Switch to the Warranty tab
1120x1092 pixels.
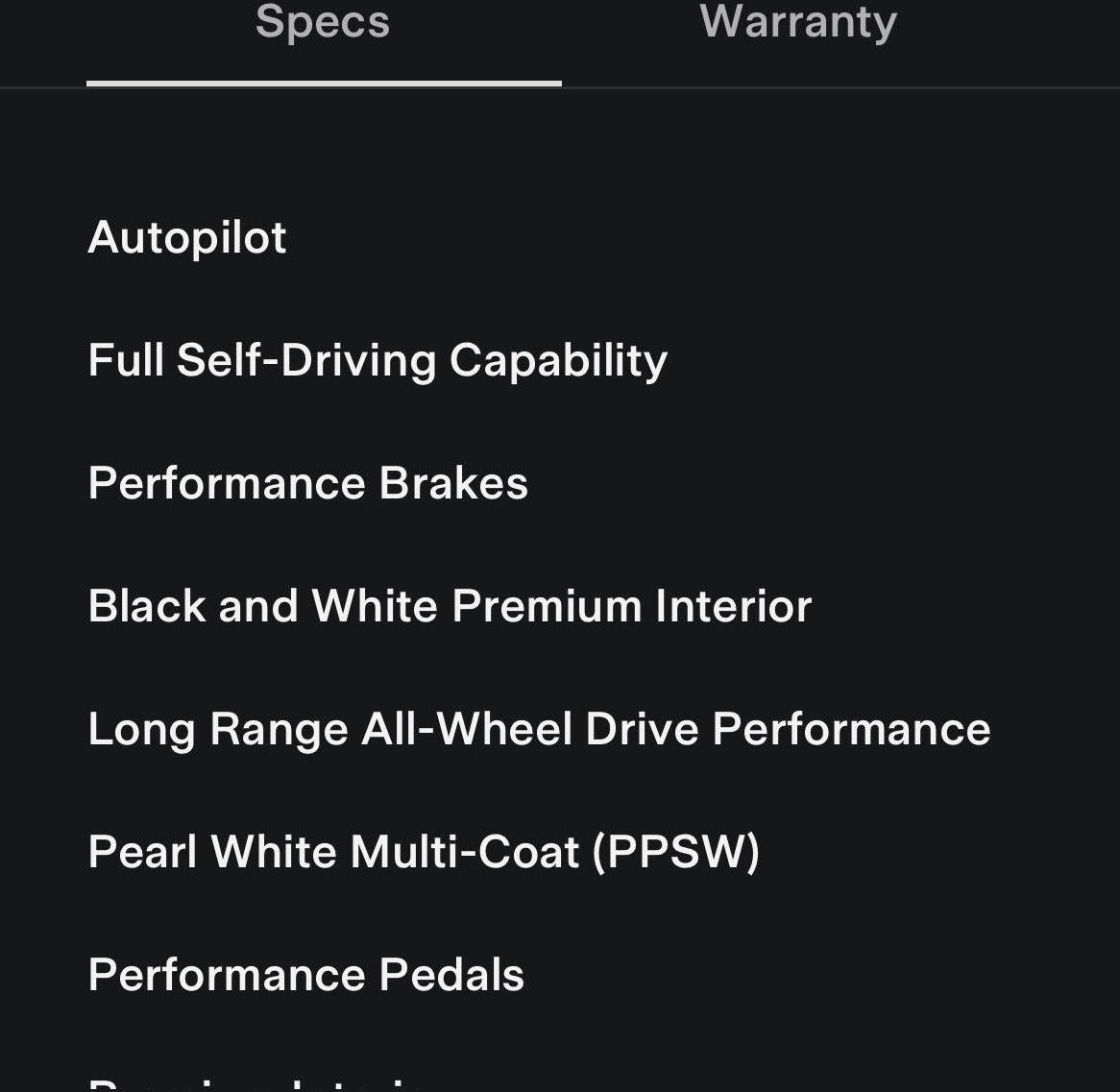click(798, 23)
